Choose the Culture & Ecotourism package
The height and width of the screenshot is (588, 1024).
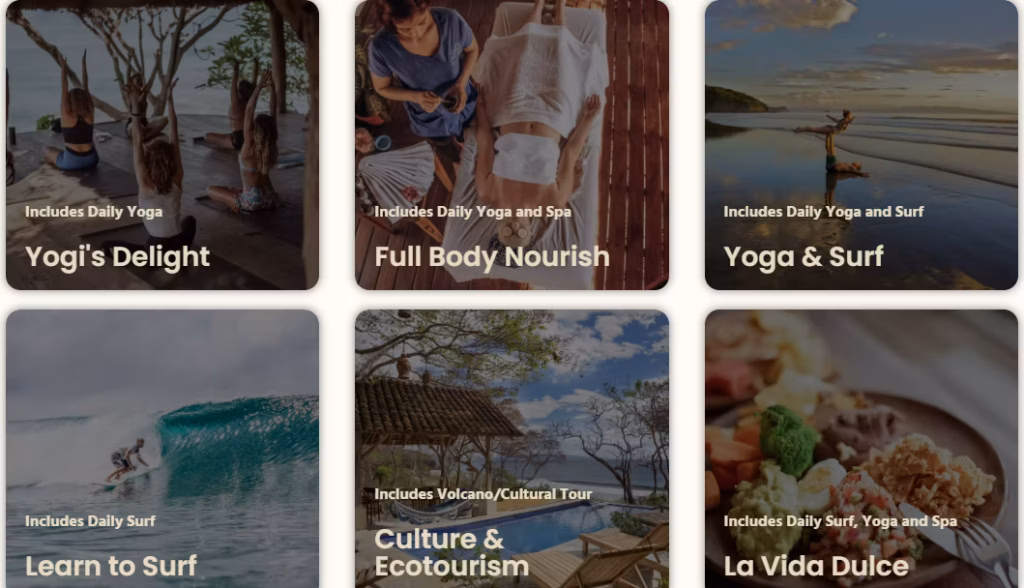pos(511,450)
